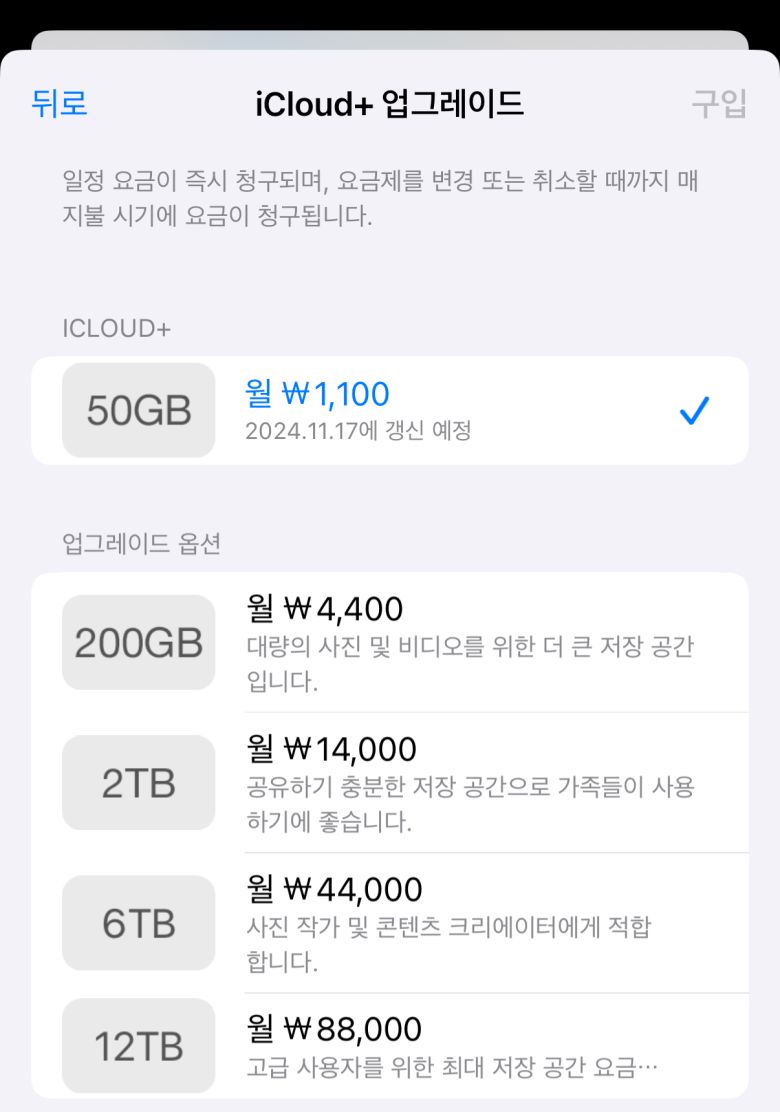Select the 2TB upgrade option at ₩14,000
Viewport: 780px width, 1112px height.
click(389, 783)
